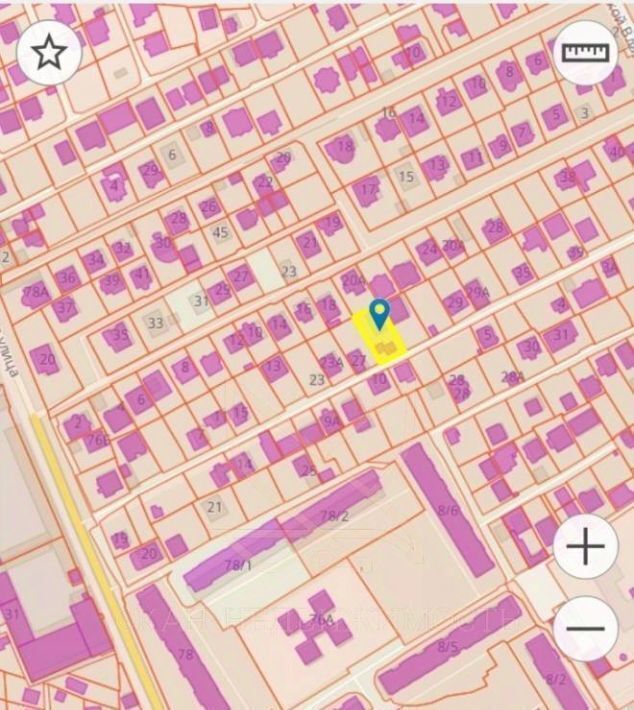Zoom out of the map
This screenshot has width=634, height=710.
point(586,629)
